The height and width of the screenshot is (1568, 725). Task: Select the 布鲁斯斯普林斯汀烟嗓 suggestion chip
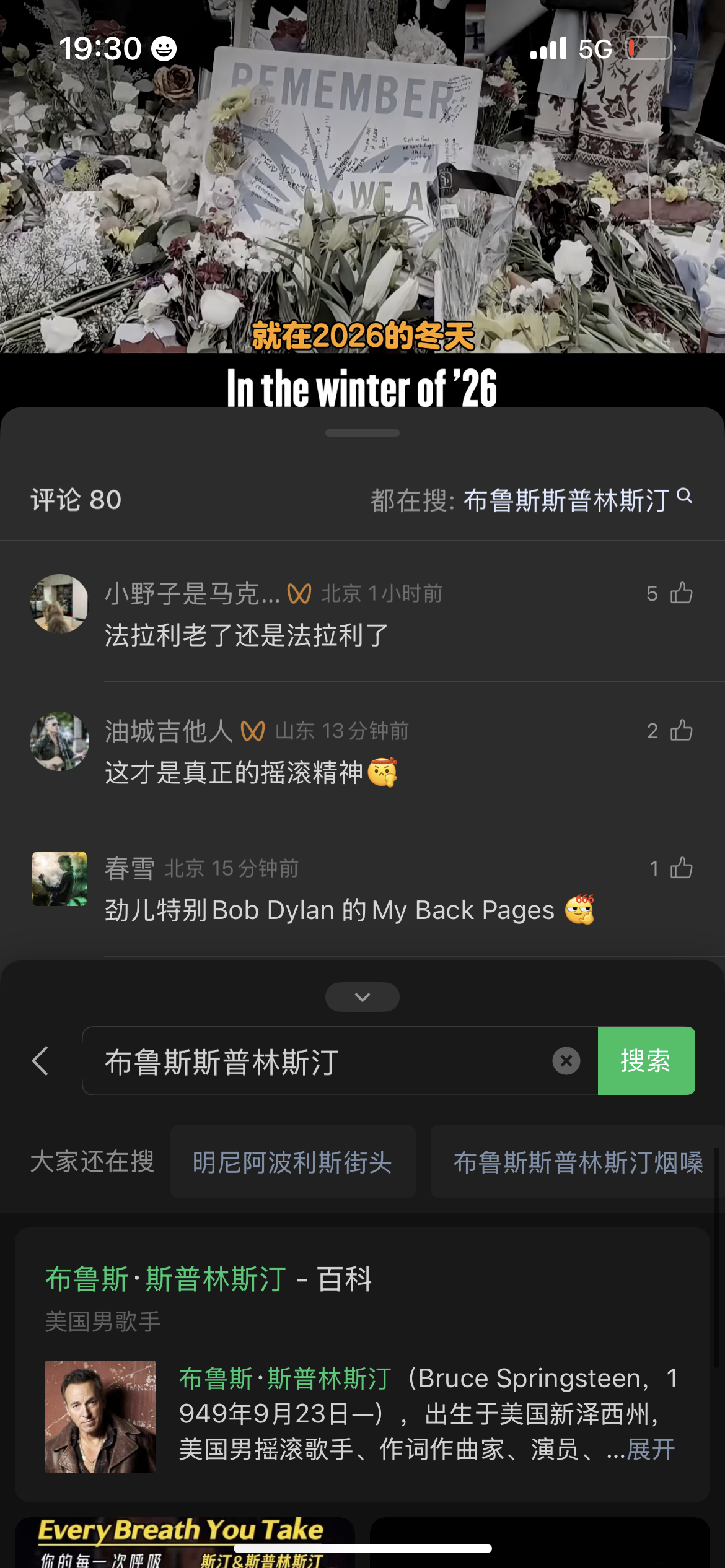(578, 1162)
